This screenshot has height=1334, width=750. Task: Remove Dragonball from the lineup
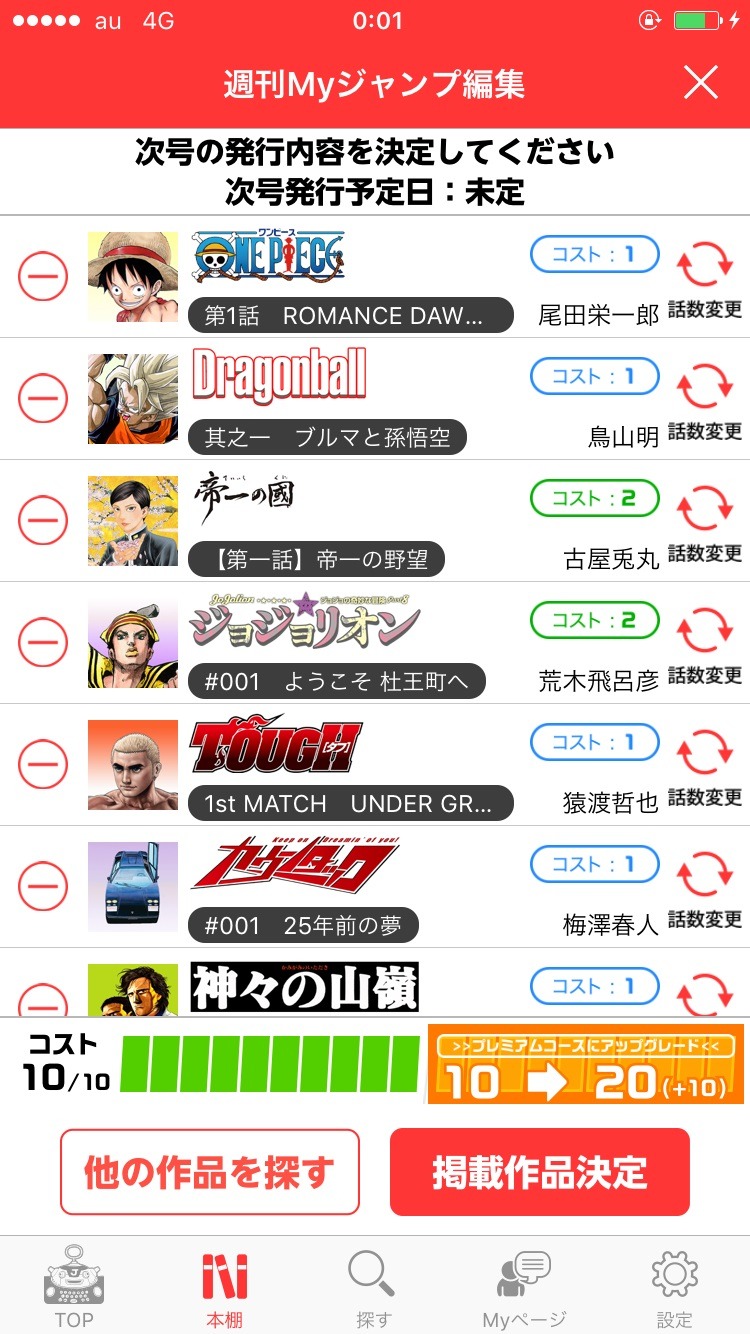tap(43, 399)
